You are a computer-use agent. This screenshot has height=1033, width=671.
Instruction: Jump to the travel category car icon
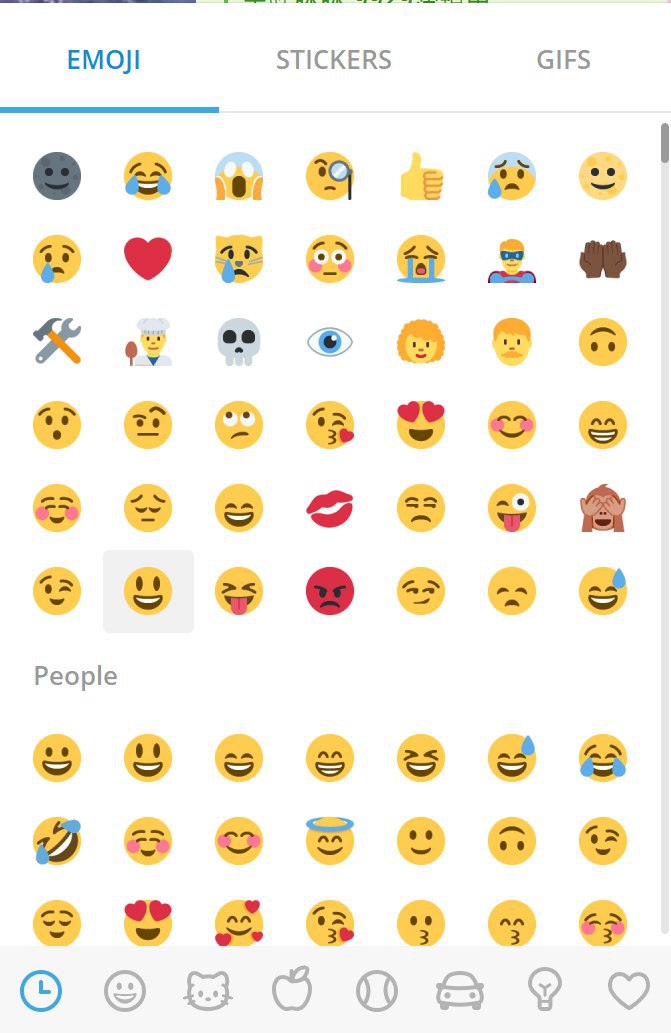[x=460, y=991]
